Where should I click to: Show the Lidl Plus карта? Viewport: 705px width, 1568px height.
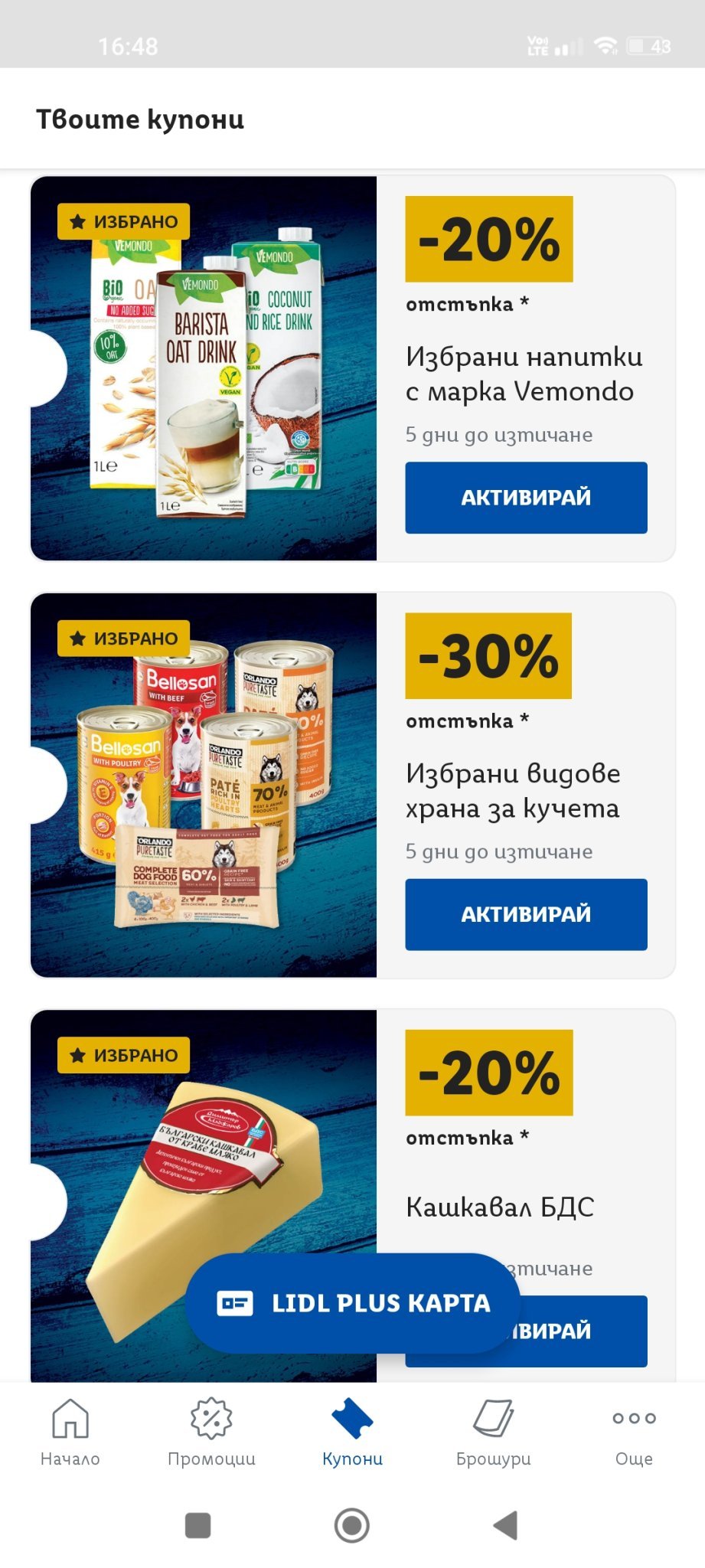coord(353,1303)
